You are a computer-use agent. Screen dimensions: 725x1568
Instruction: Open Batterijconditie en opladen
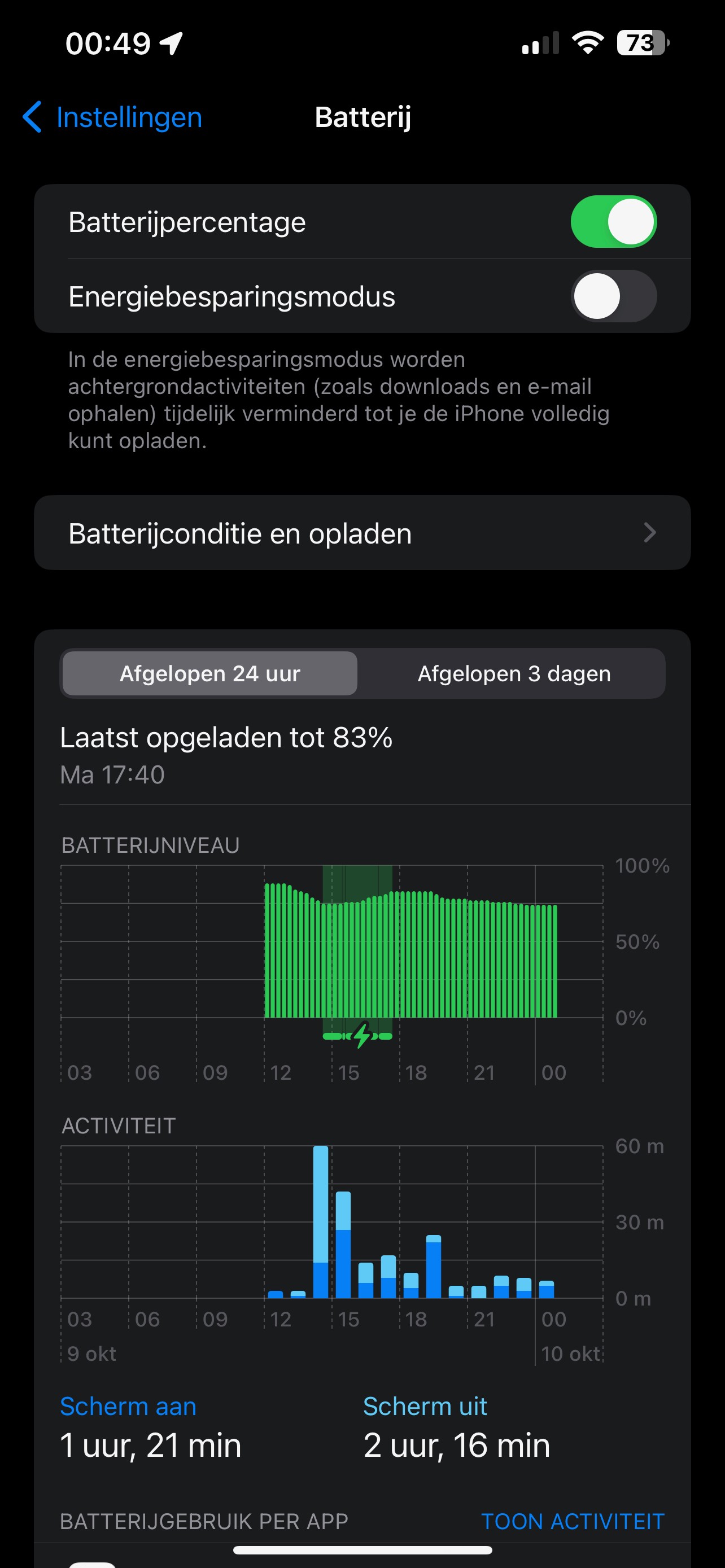362,533
